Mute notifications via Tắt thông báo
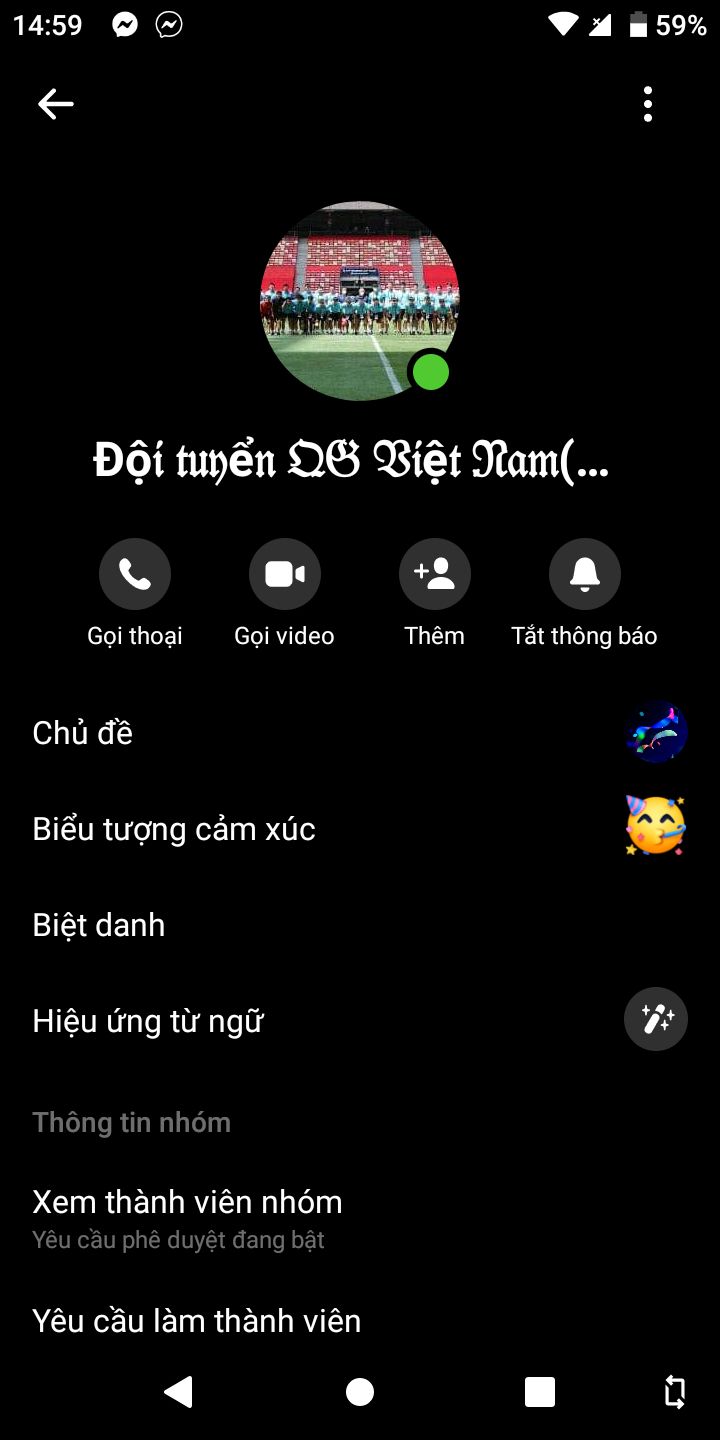 pyautogui.click(x=585, y=574)
